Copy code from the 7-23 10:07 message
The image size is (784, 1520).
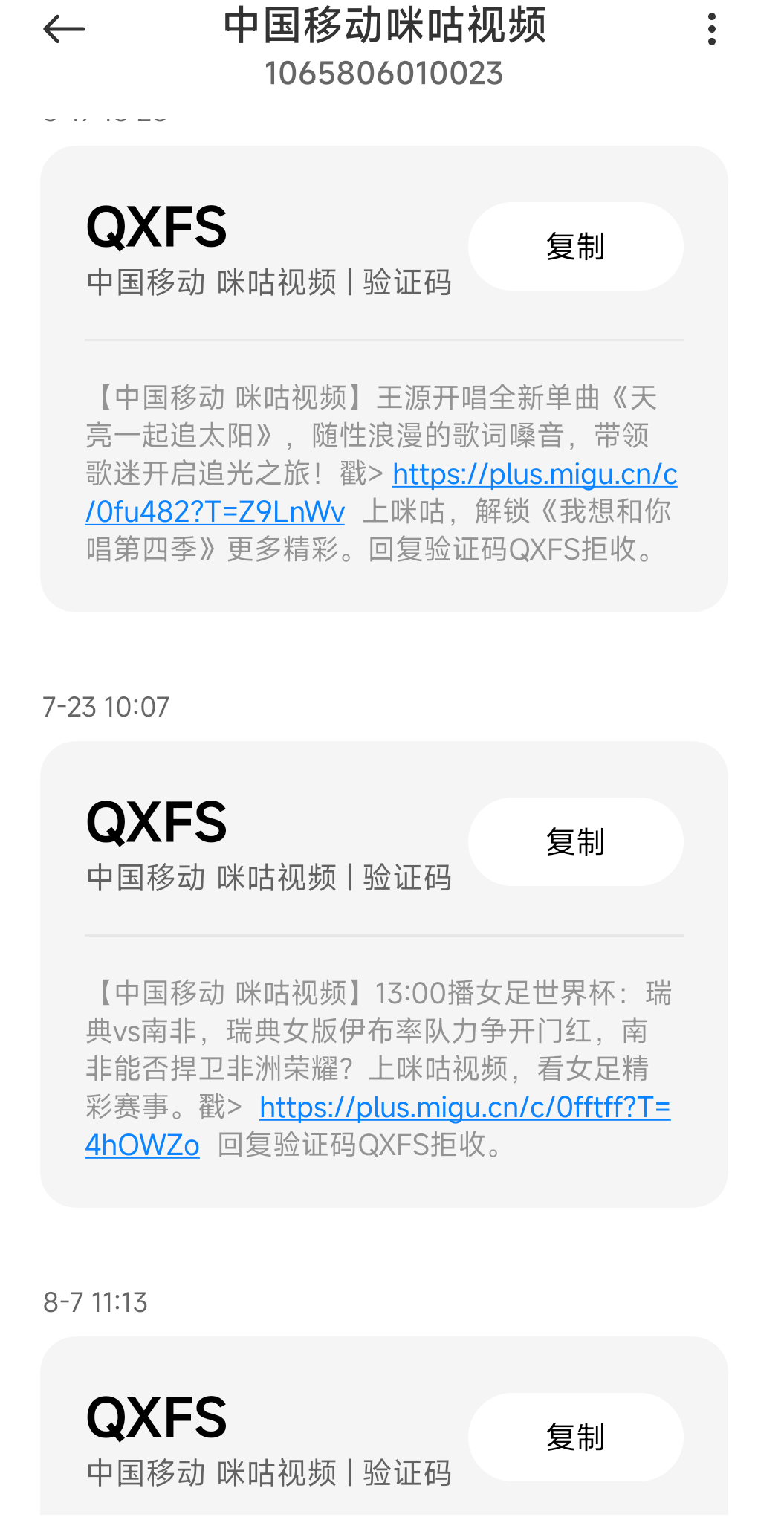[x=575, y=842]
